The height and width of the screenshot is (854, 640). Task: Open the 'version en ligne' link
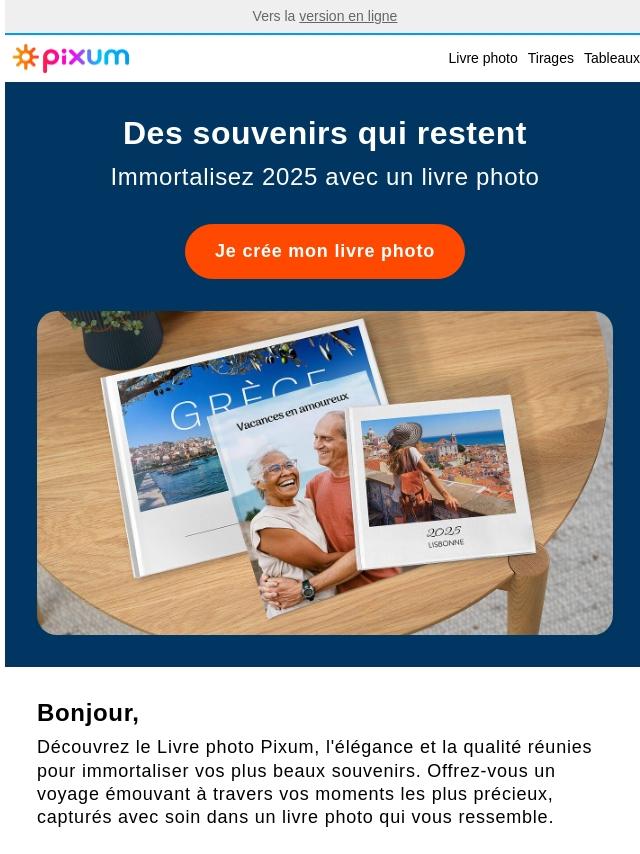point(347,16)
